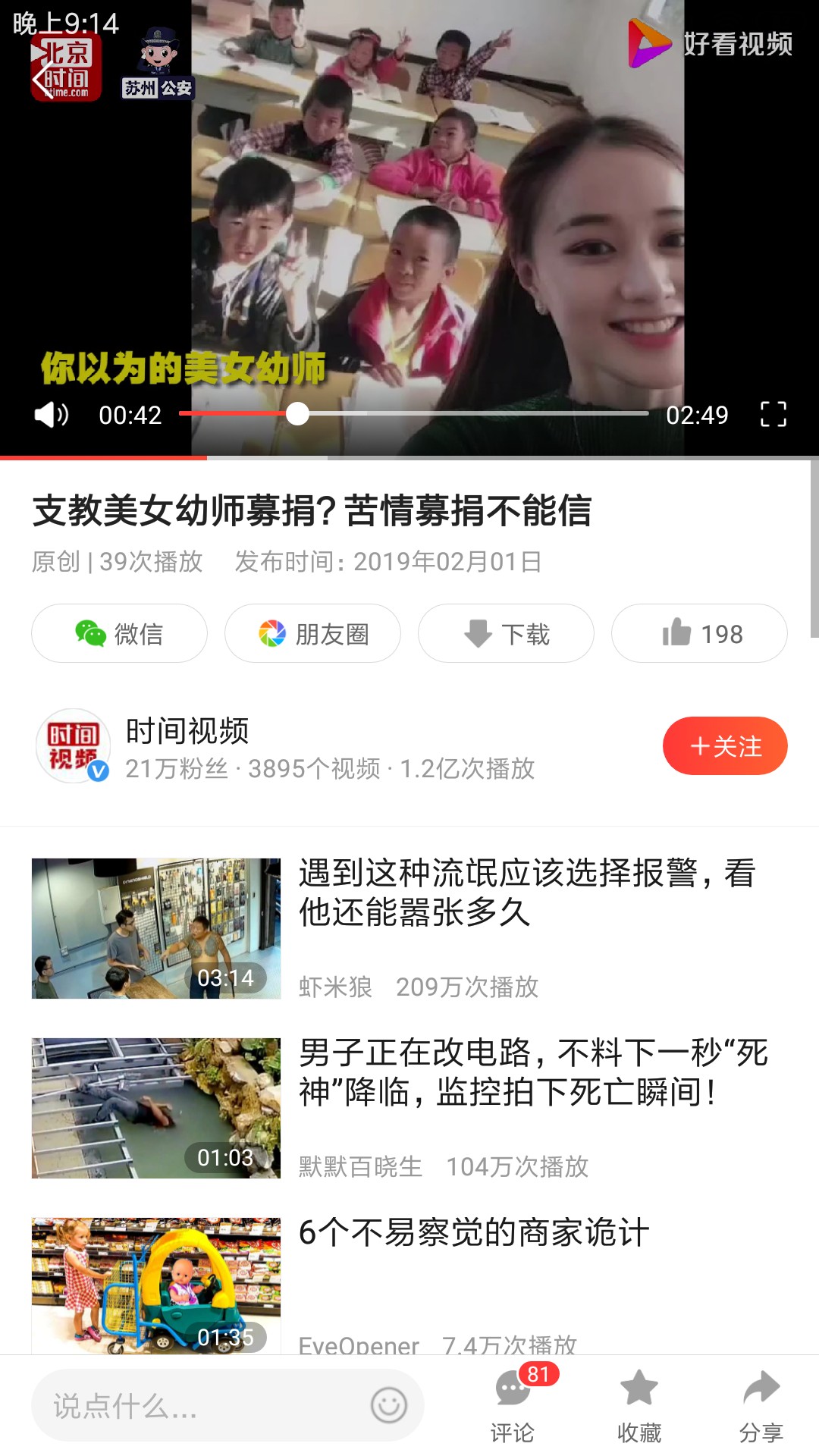Follow 时间视频 with the 关注 button
The image size is (819, 1456).
pyautogui.click(x=725, y=745)
